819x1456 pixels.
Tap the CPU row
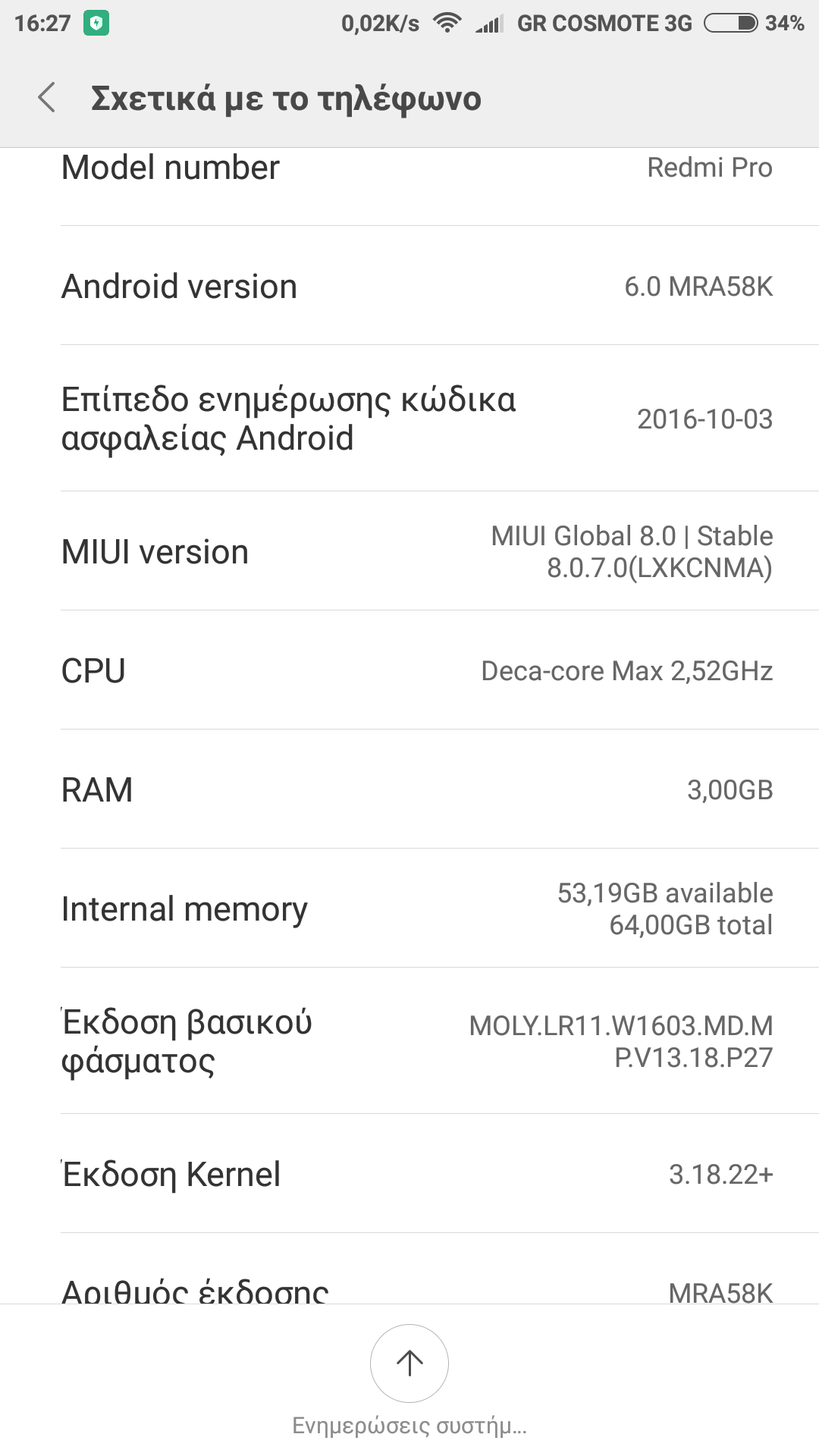click(409, 670)
